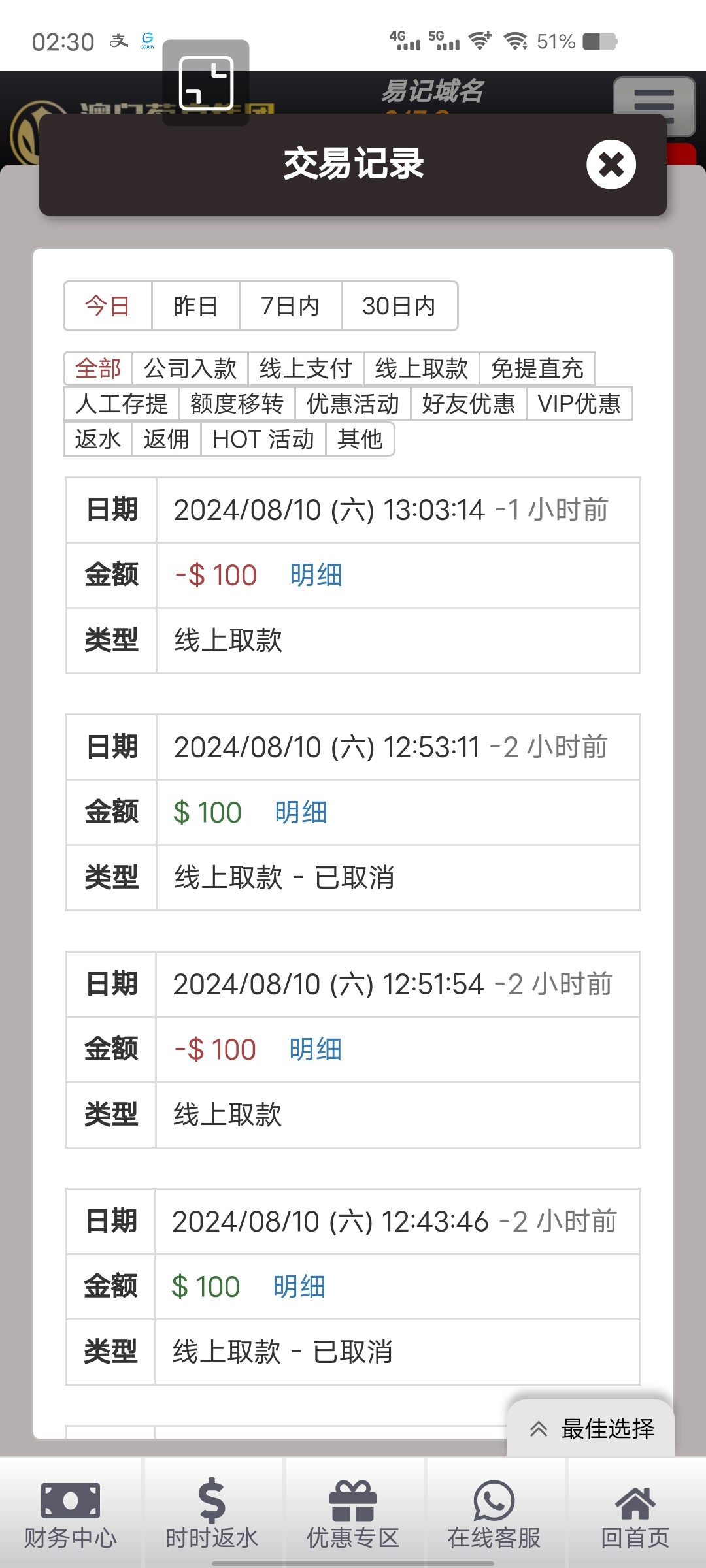Return to 回首页 home page

click(635, 1513)
